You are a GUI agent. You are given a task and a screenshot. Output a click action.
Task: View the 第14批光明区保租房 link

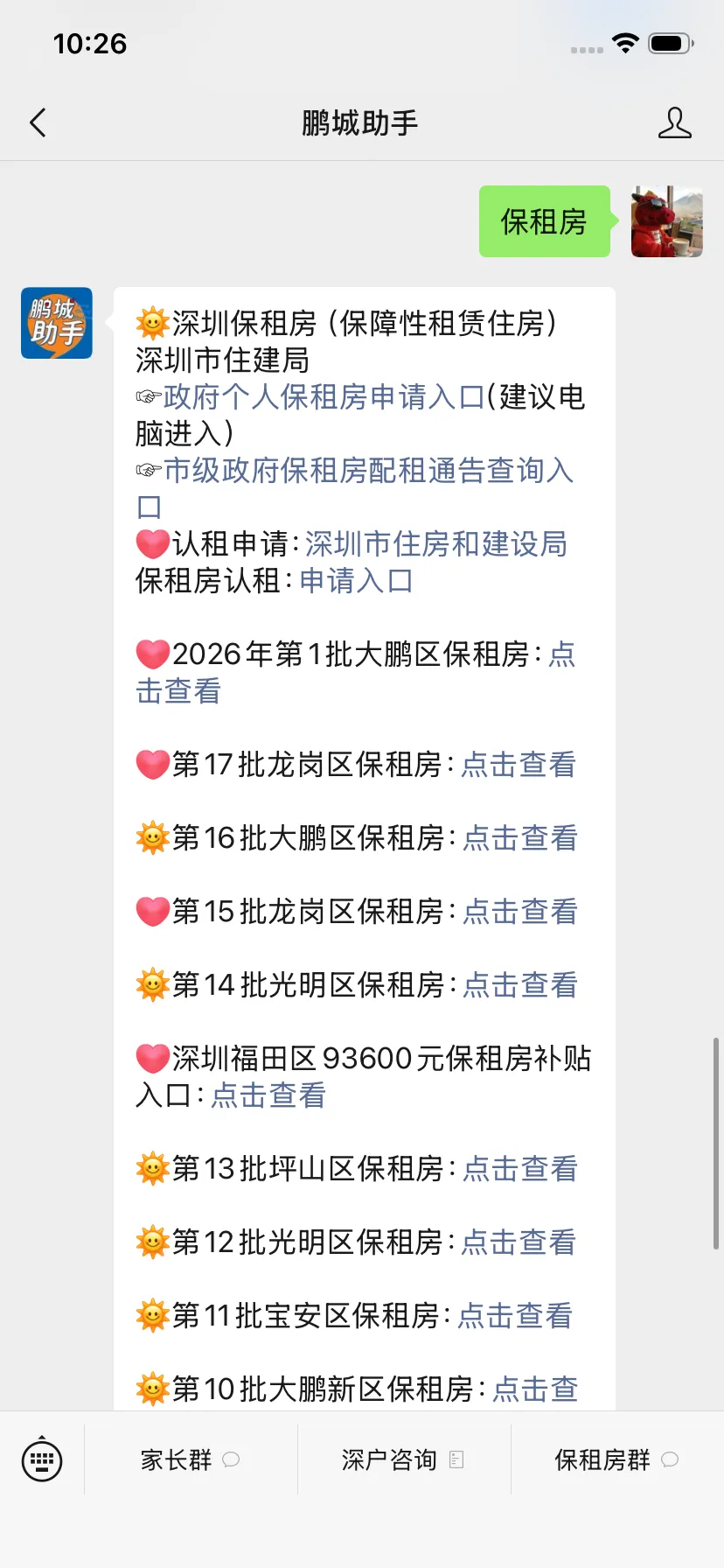tap(520, 985)
